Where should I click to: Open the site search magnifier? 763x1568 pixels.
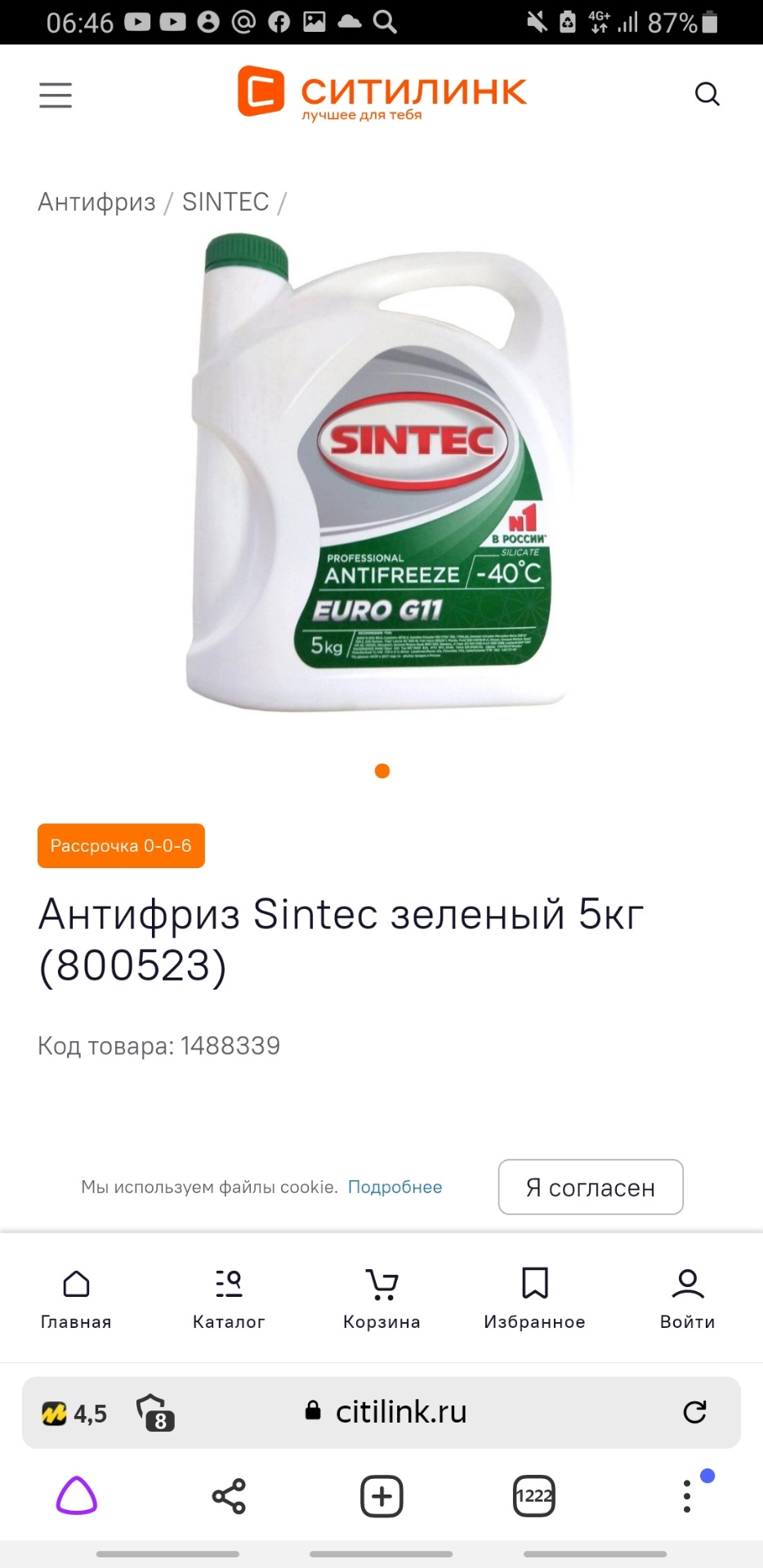pyautogui.click(x=707, y=95)
